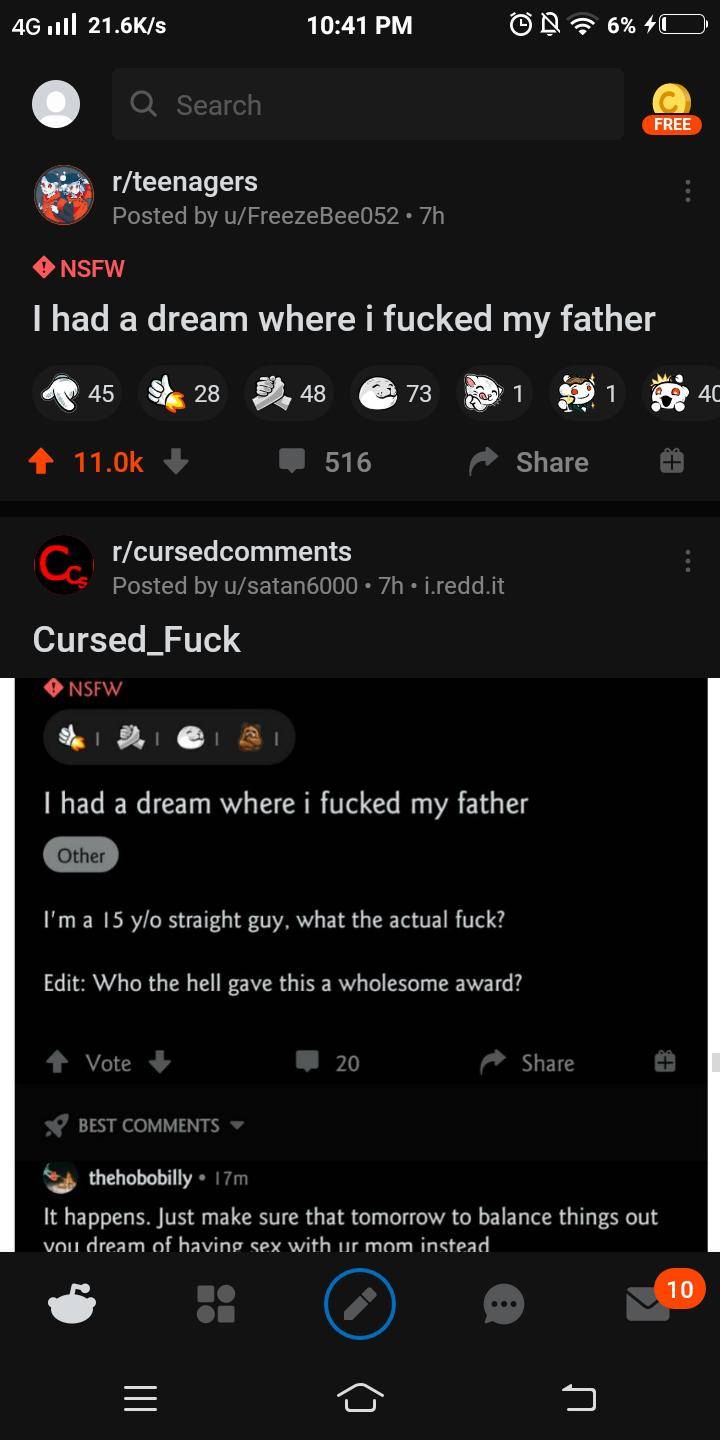This screenshot has width=720, height=1440.
Task: Expand the Best Comments sort dropdown
Action: [145, 1125]
